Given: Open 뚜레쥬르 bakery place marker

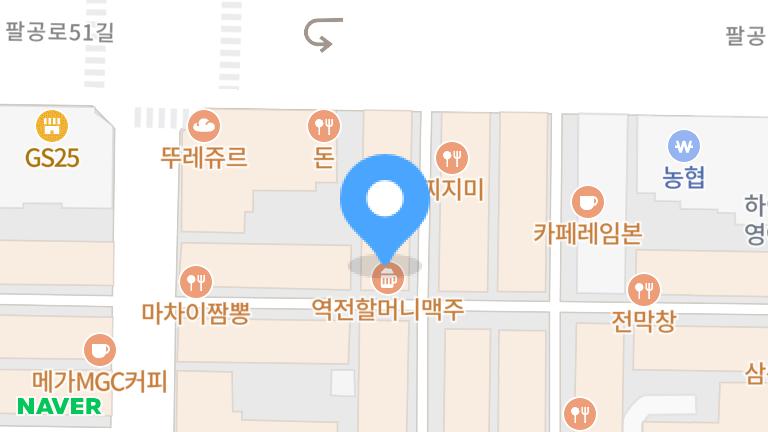Looking at the screenshot, I should [203, 126].
